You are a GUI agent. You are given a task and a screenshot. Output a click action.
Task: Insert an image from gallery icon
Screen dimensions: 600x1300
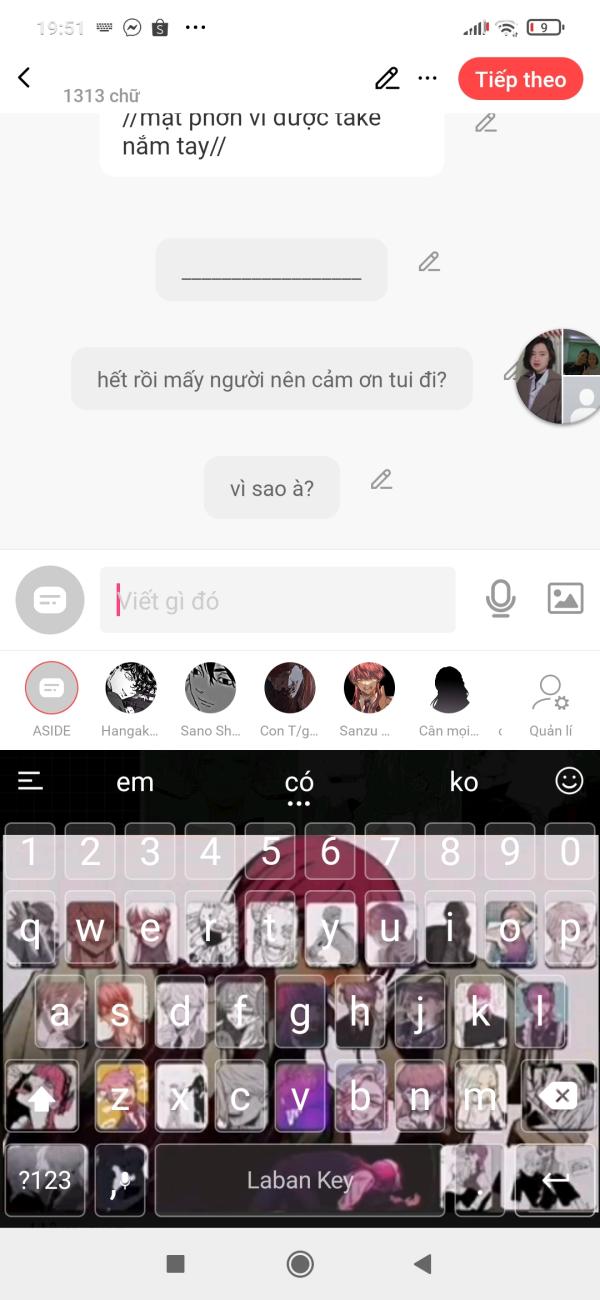tap(565, 599)
